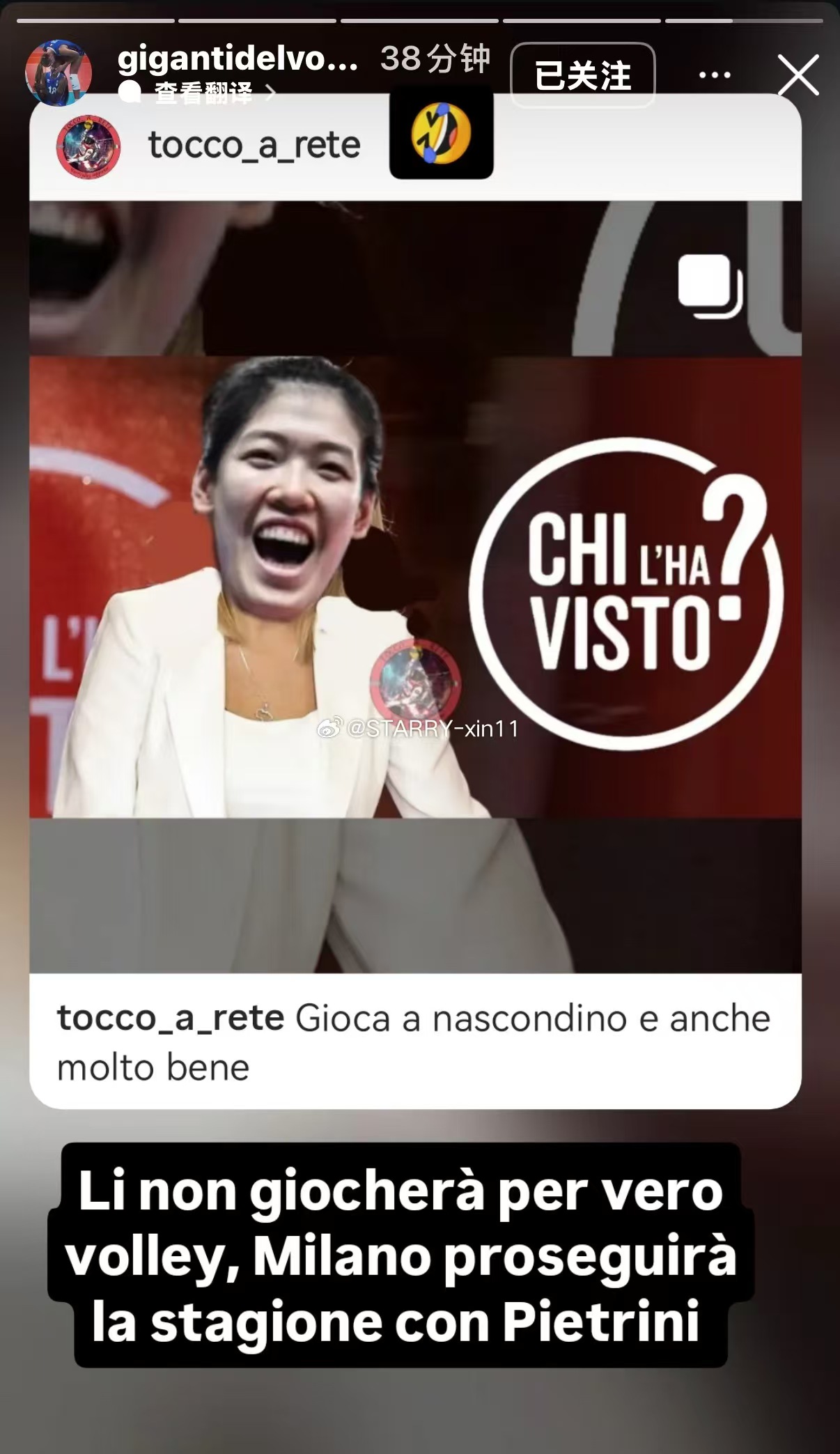Open the story overflow menu
This screenshot has width=840, height=1454.
point(714,75)
